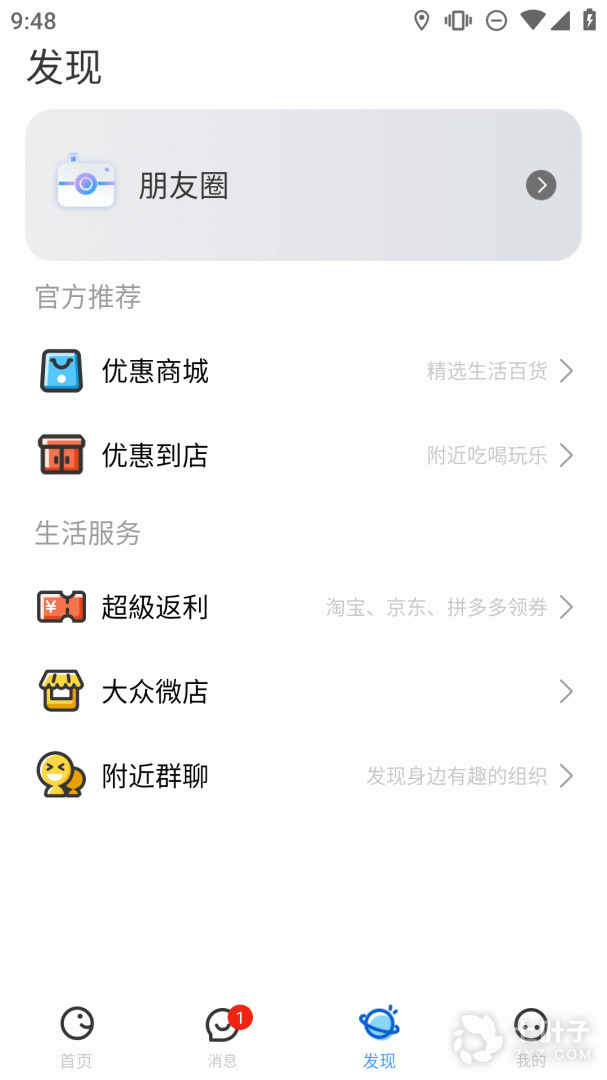The image size is (607, 1080).
Task: Open 优惠商城 shopping mall
Action: [303, 371]
